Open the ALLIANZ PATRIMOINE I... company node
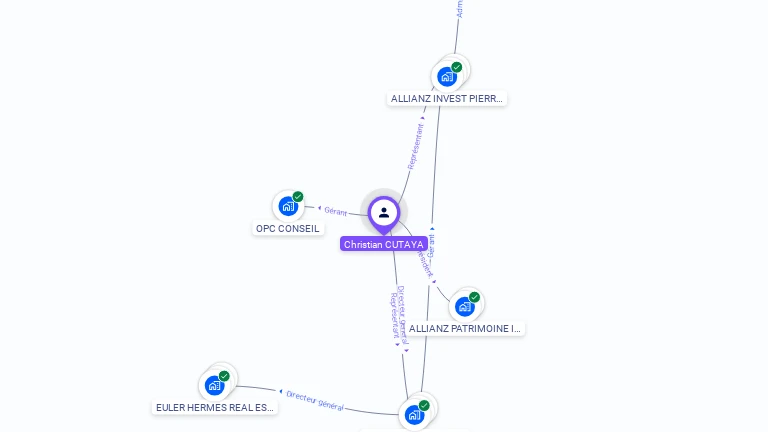 tap(465, 306)
